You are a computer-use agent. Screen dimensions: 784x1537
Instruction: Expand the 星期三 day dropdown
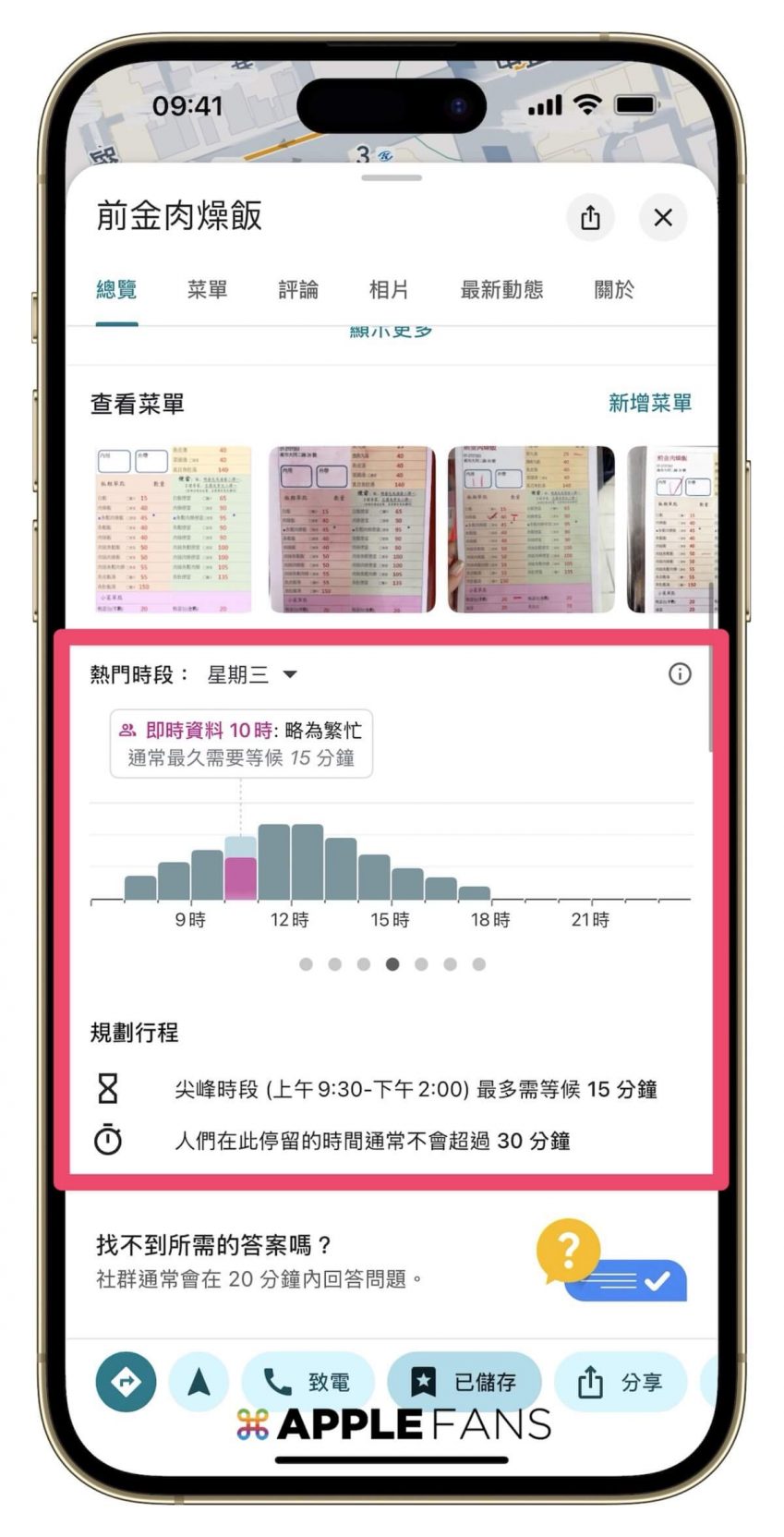tap(251, 674)
